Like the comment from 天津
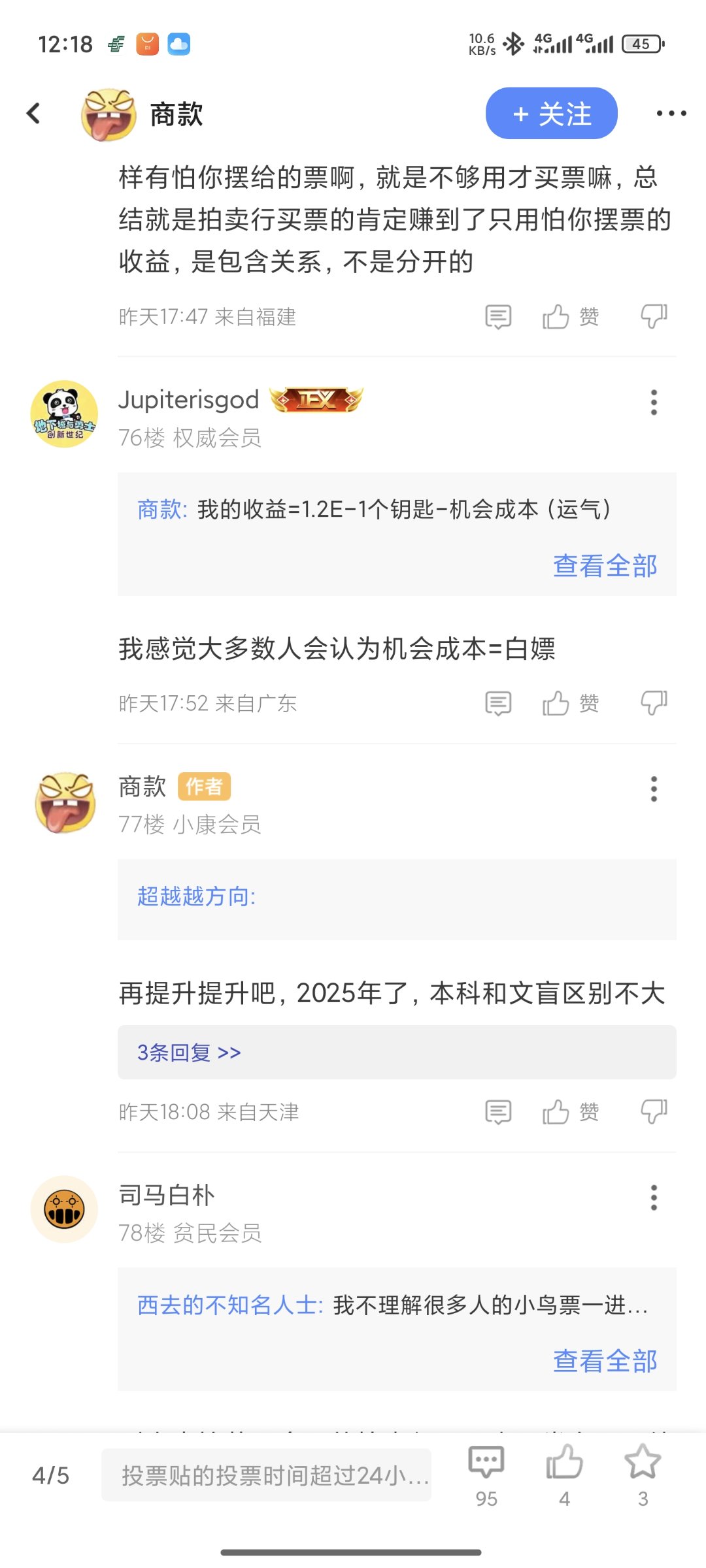Viewport: 706px width, 1568px height. click(571, 1112)
